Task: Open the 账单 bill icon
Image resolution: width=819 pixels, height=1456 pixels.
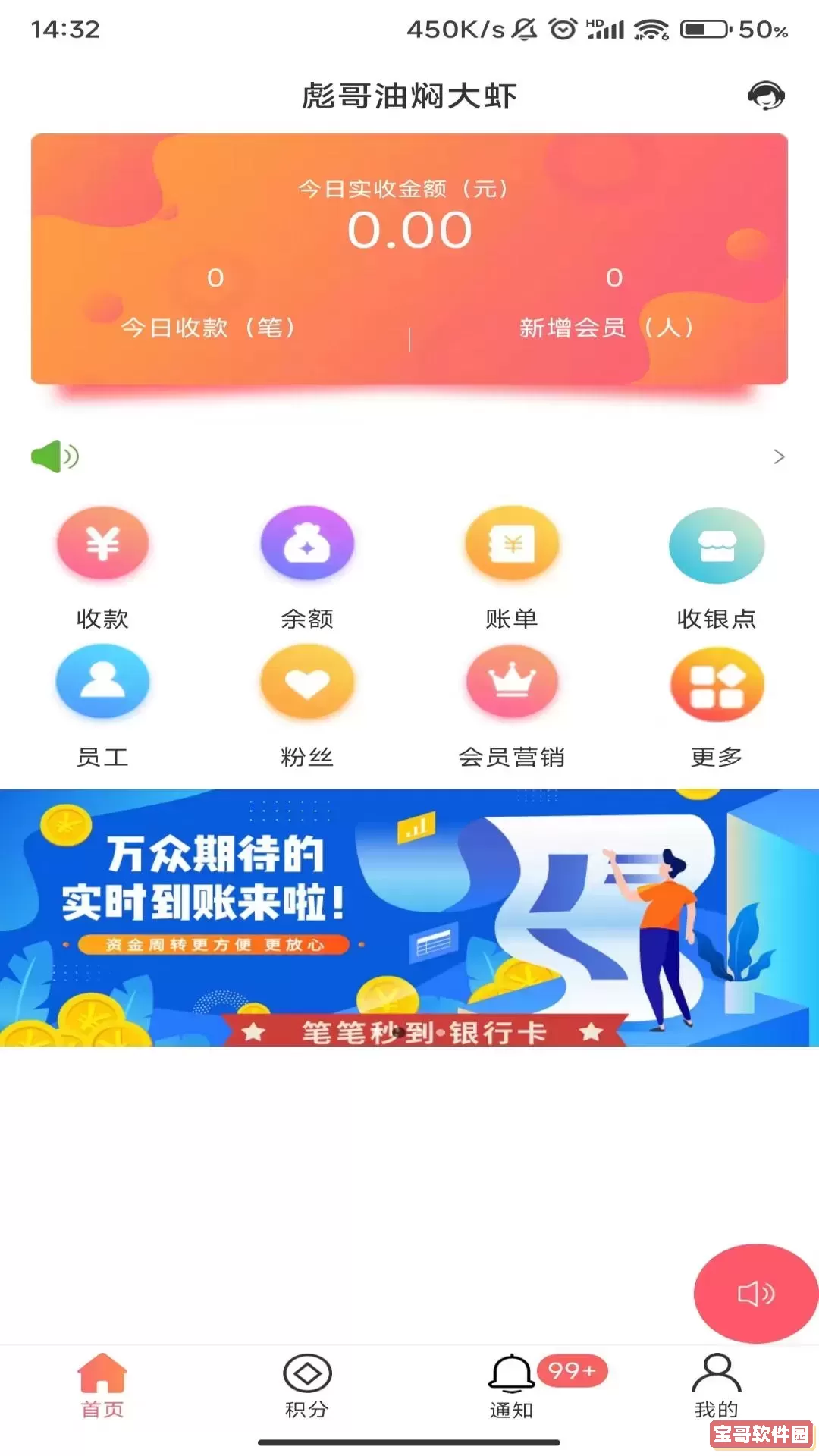Action: pos(512,544)
